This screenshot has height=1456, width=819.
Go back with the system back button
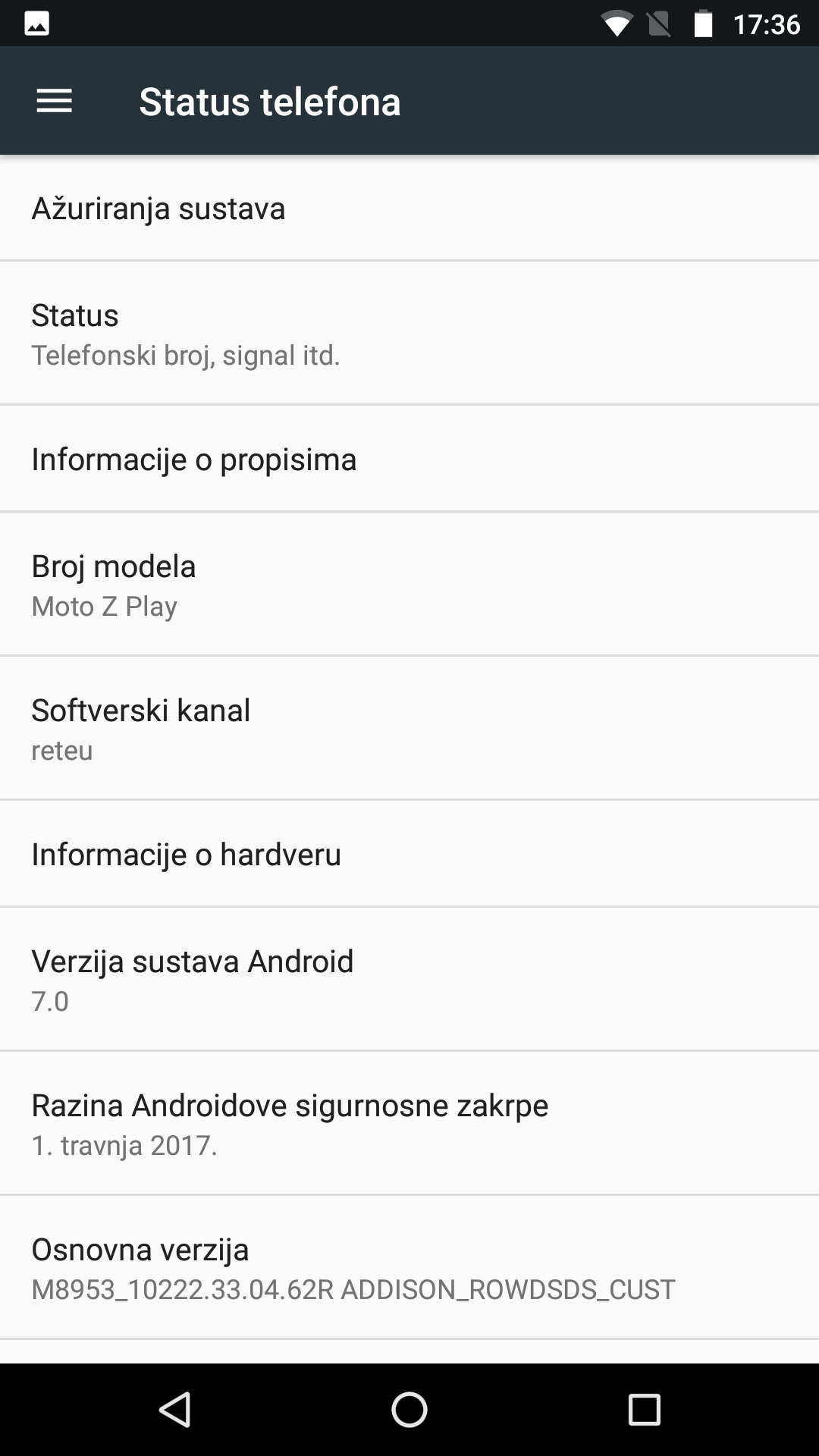pyautogui.click(x=175, y=1410)
